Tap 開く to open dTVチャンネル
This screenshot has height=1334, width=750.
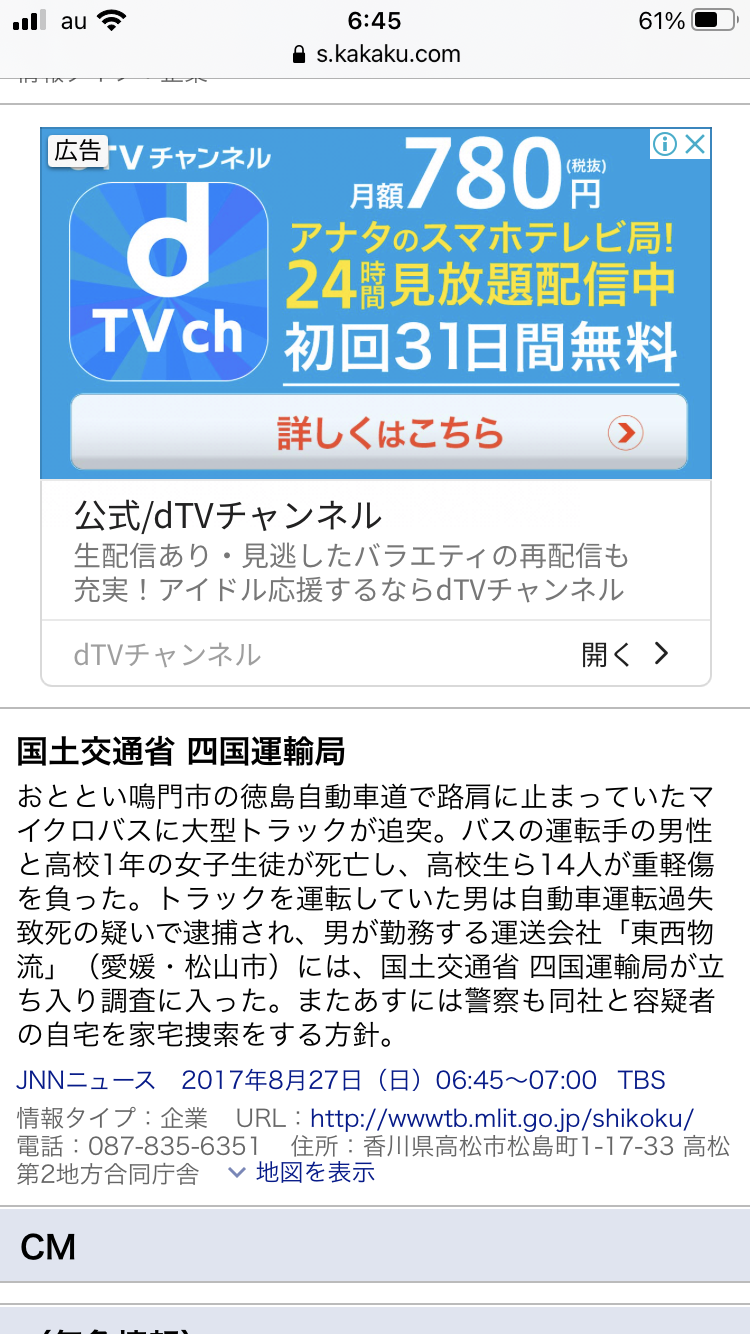624,654
